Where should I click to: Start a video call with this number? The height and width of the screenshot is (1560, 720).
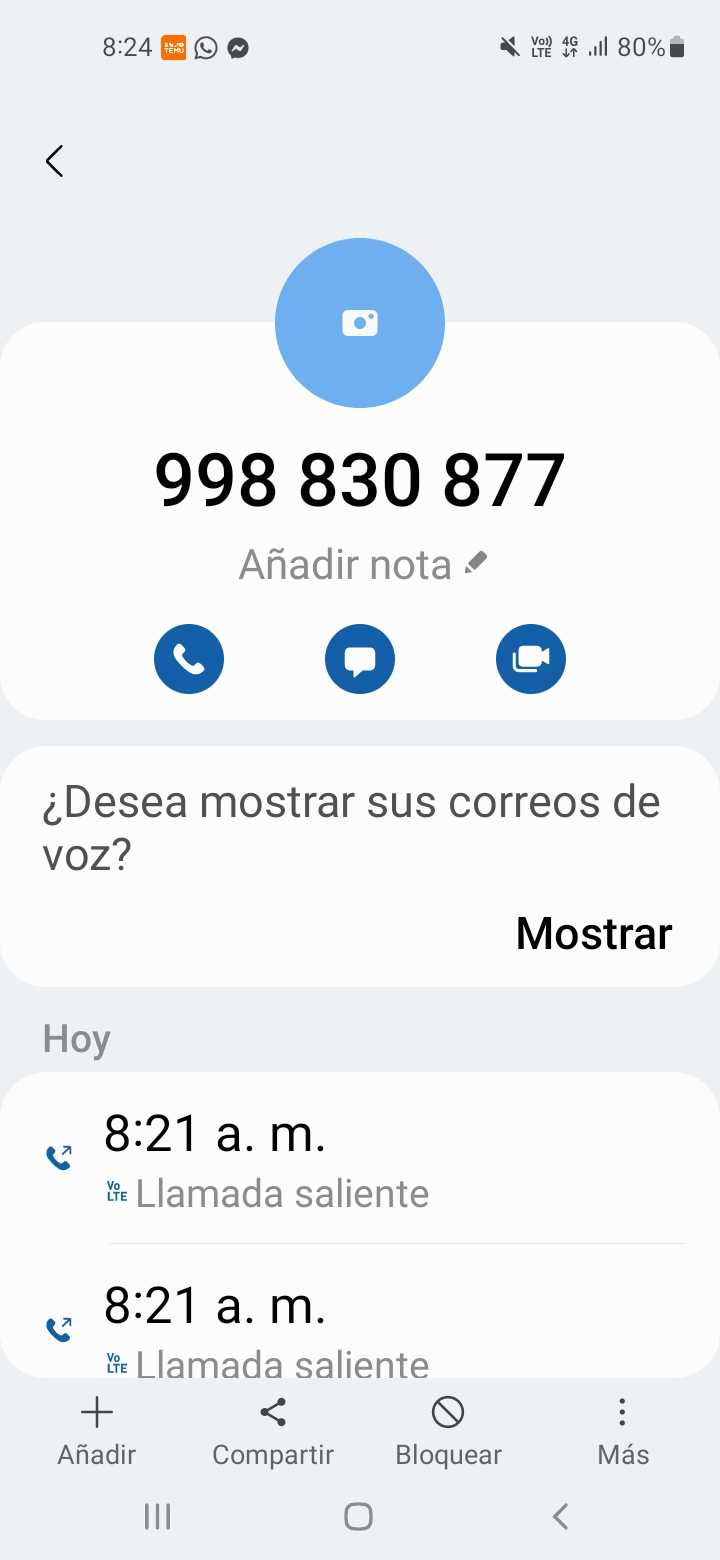pyautogui.click(x=531, y=659)
